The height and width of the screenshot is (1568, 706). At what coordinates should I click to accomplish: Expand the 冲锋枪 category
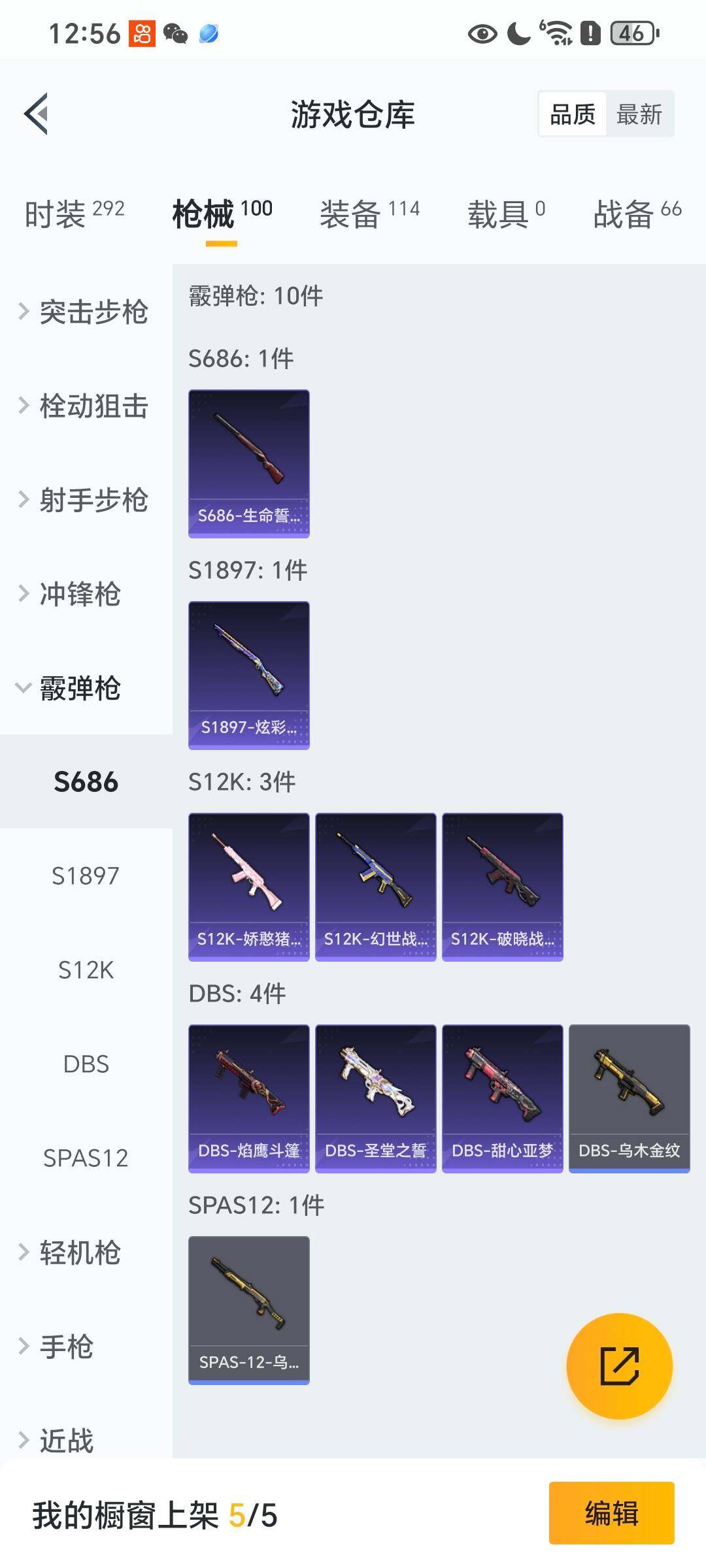point(78,594)
